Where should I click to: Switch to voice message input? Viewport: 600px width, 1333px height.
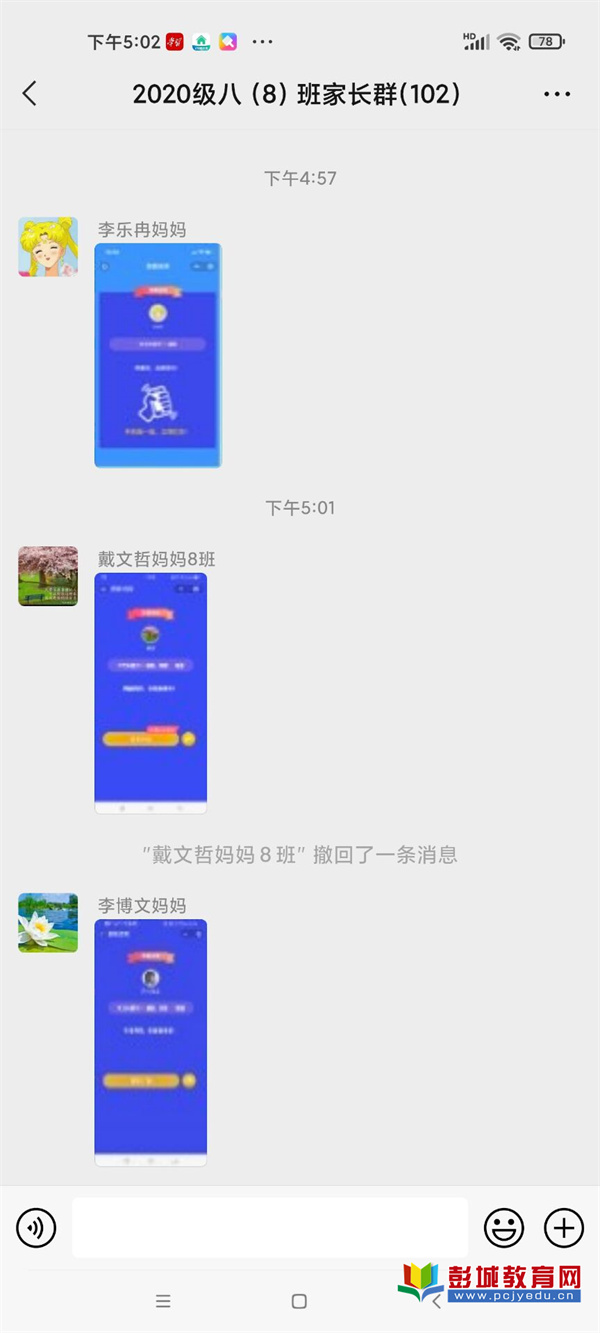pyautogui.click(x=37, y=1227)
